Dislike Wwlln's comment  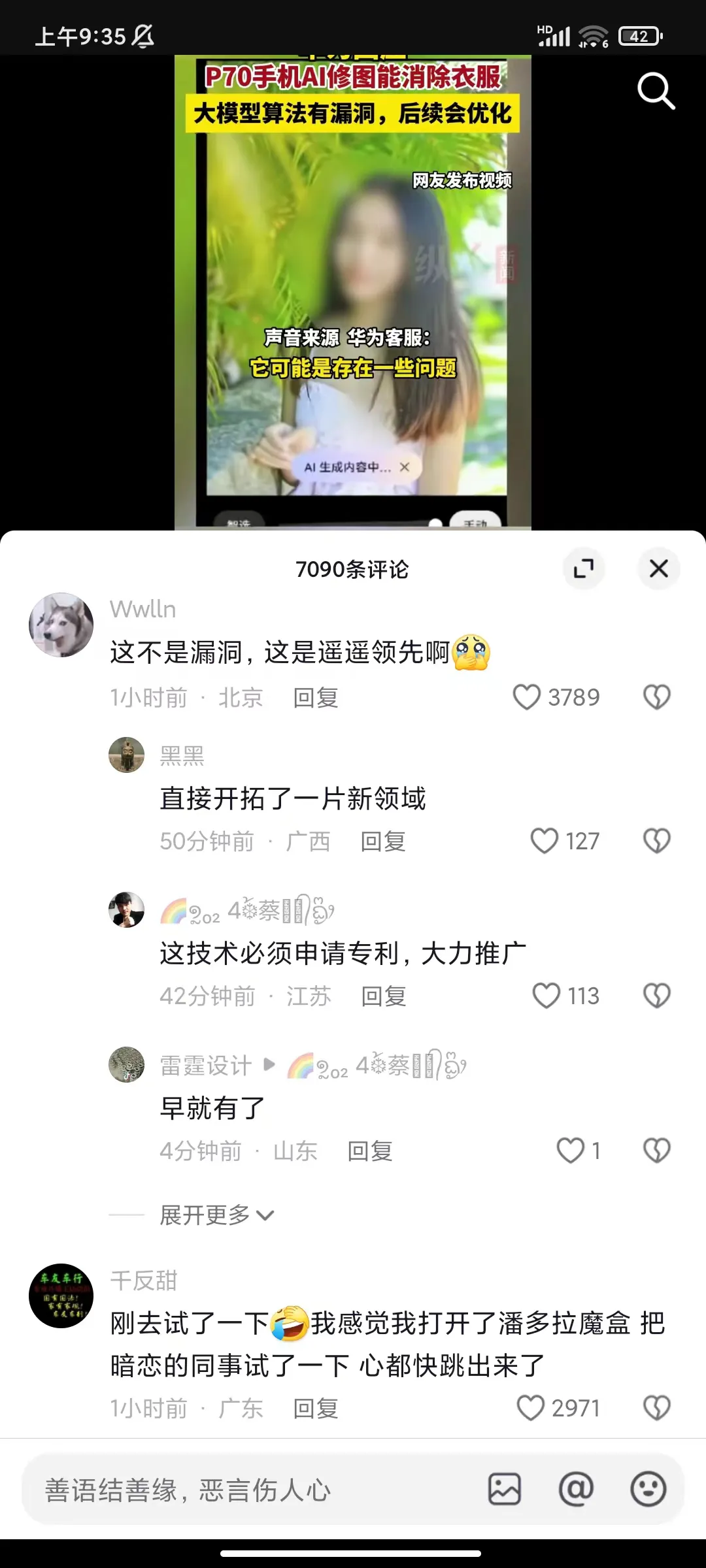point(656,697)
